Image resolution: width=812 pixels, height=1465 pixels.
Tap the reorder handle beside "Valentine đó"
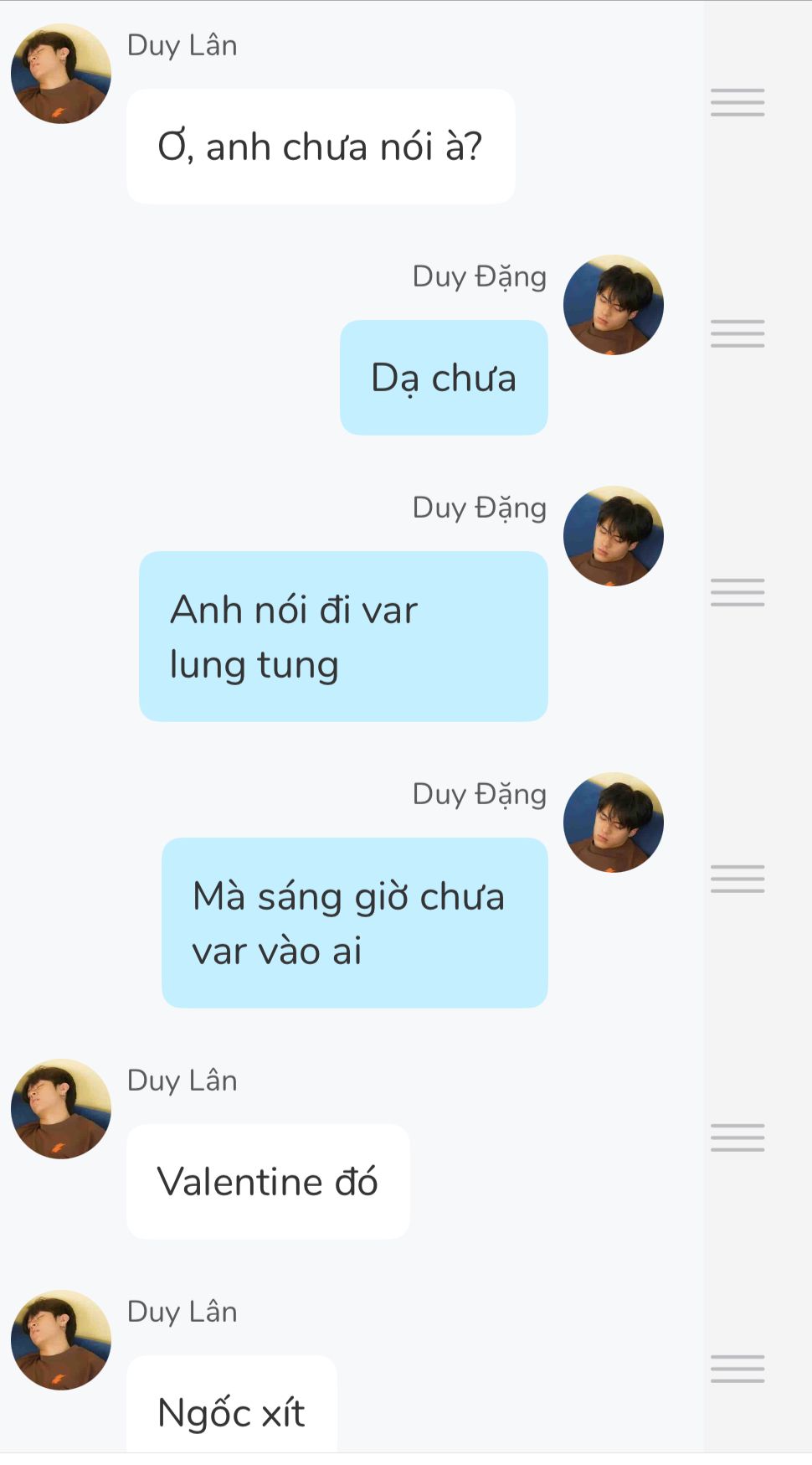pos(737,1137)
